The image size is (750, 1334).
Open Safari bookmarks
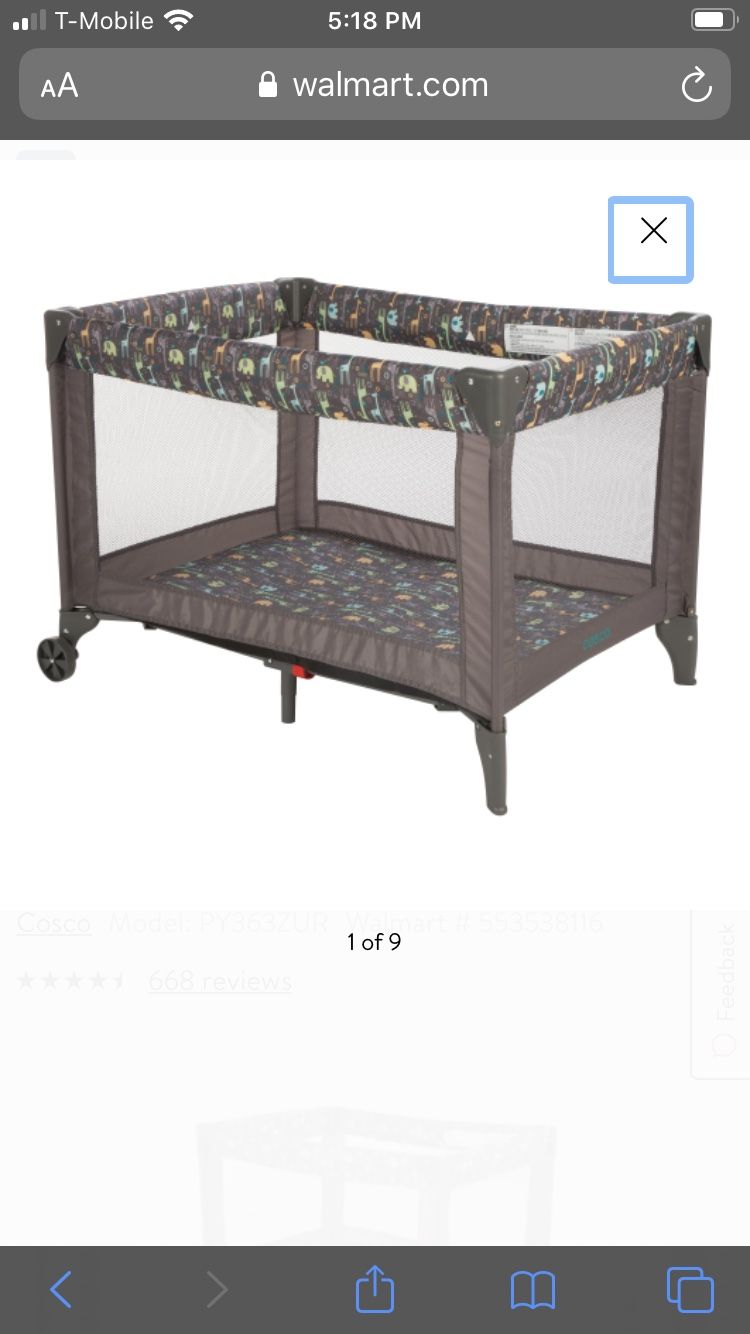click(x=532, y=1290)
